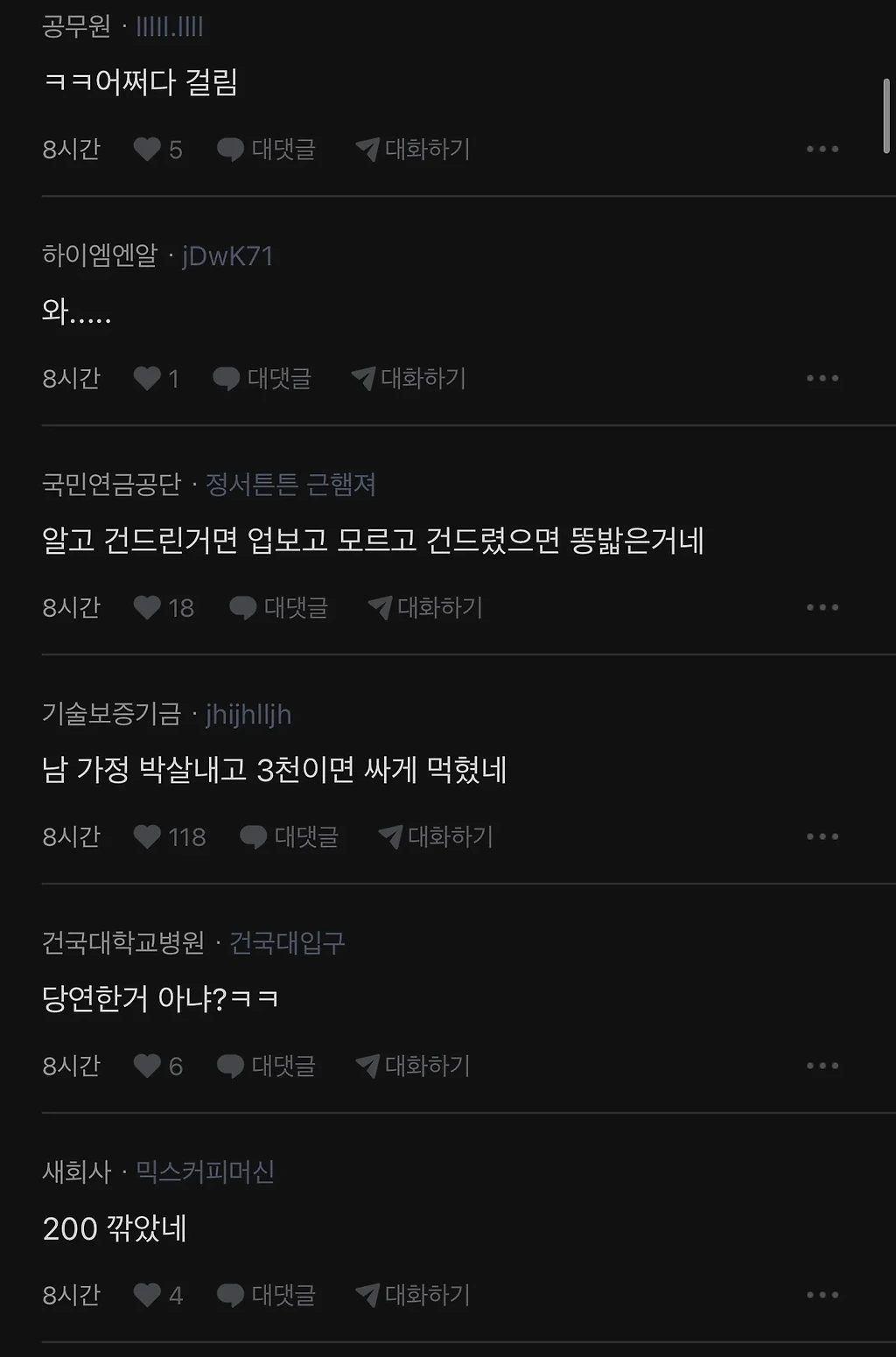The height and width of the screenshot is (1357, 896).
Task: Tap 대댓글 under jDwK71's comment
Action: 262,379
